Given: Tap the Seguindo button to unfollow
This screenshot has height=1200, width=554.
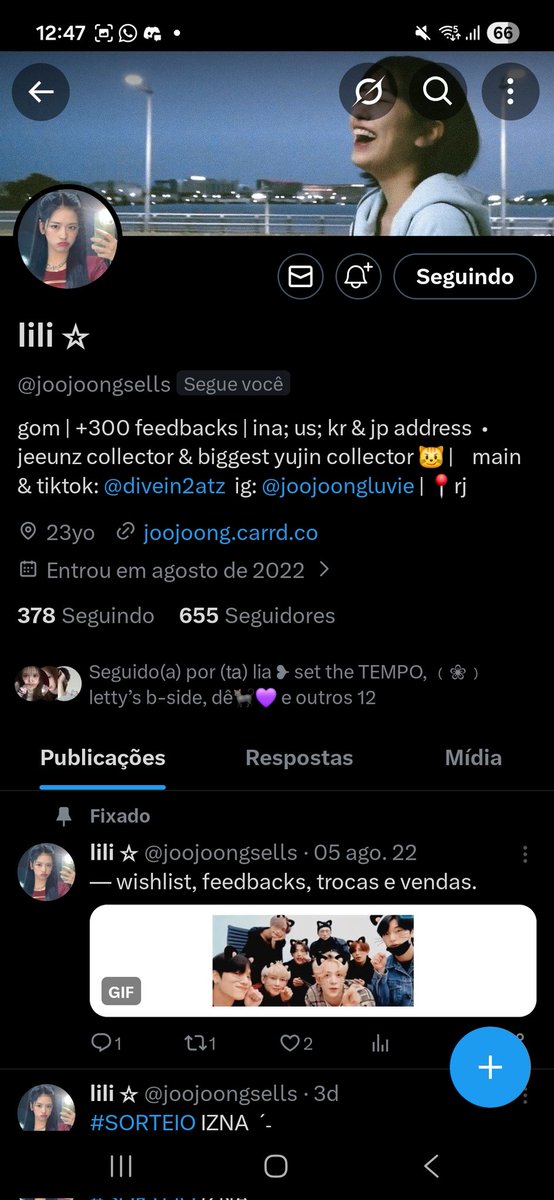Looking at the screenshot, I should [464, 277].
